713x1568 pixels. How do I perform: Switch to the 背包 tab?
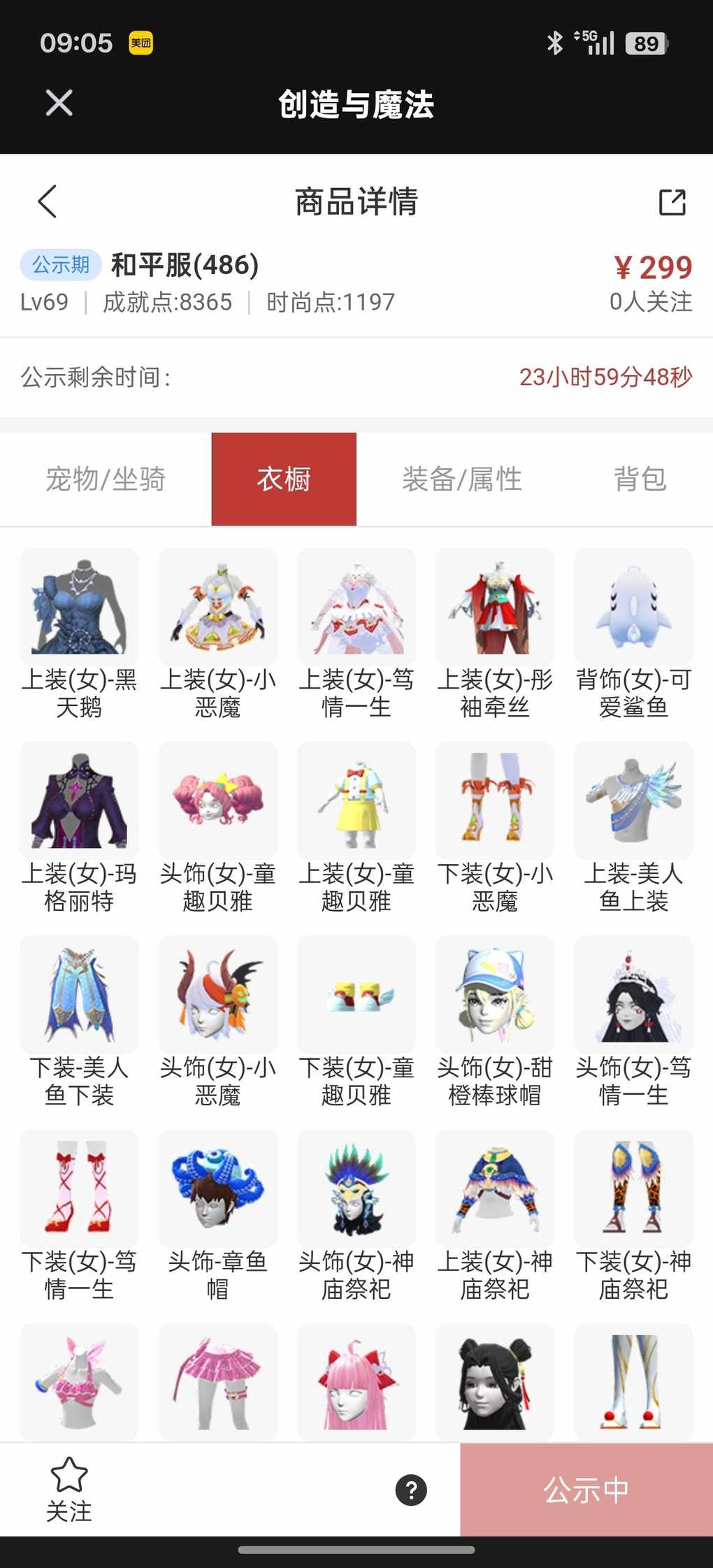tap(640, 480)
